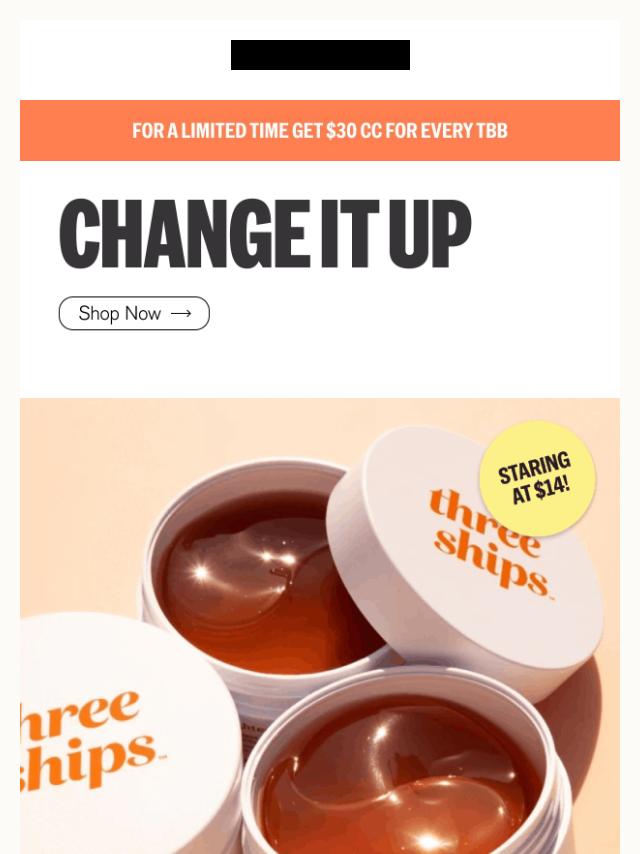Tap the Shop Now button
The image size is (640, 854).
134,313
